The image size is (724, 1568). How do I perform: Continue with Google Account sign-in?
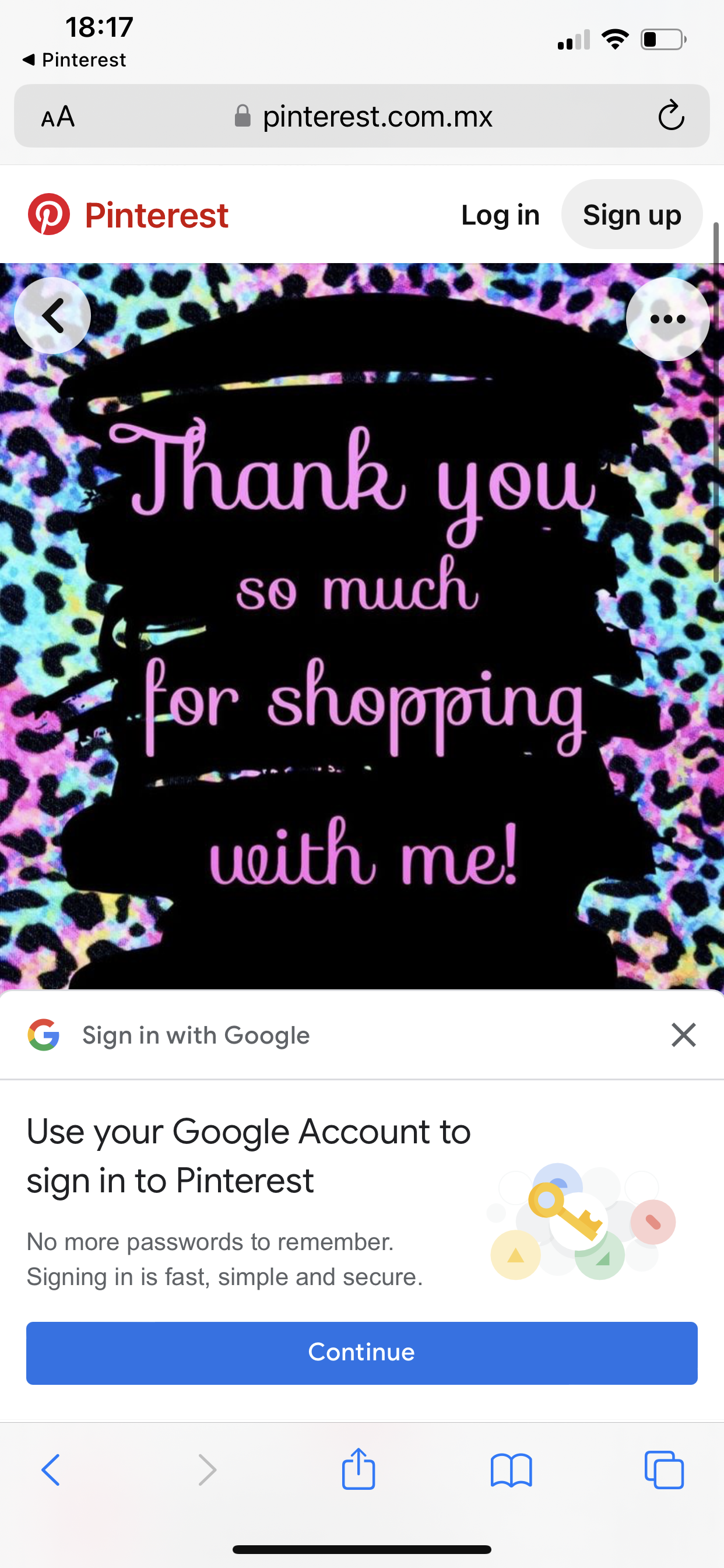(x=361, y=1352)
